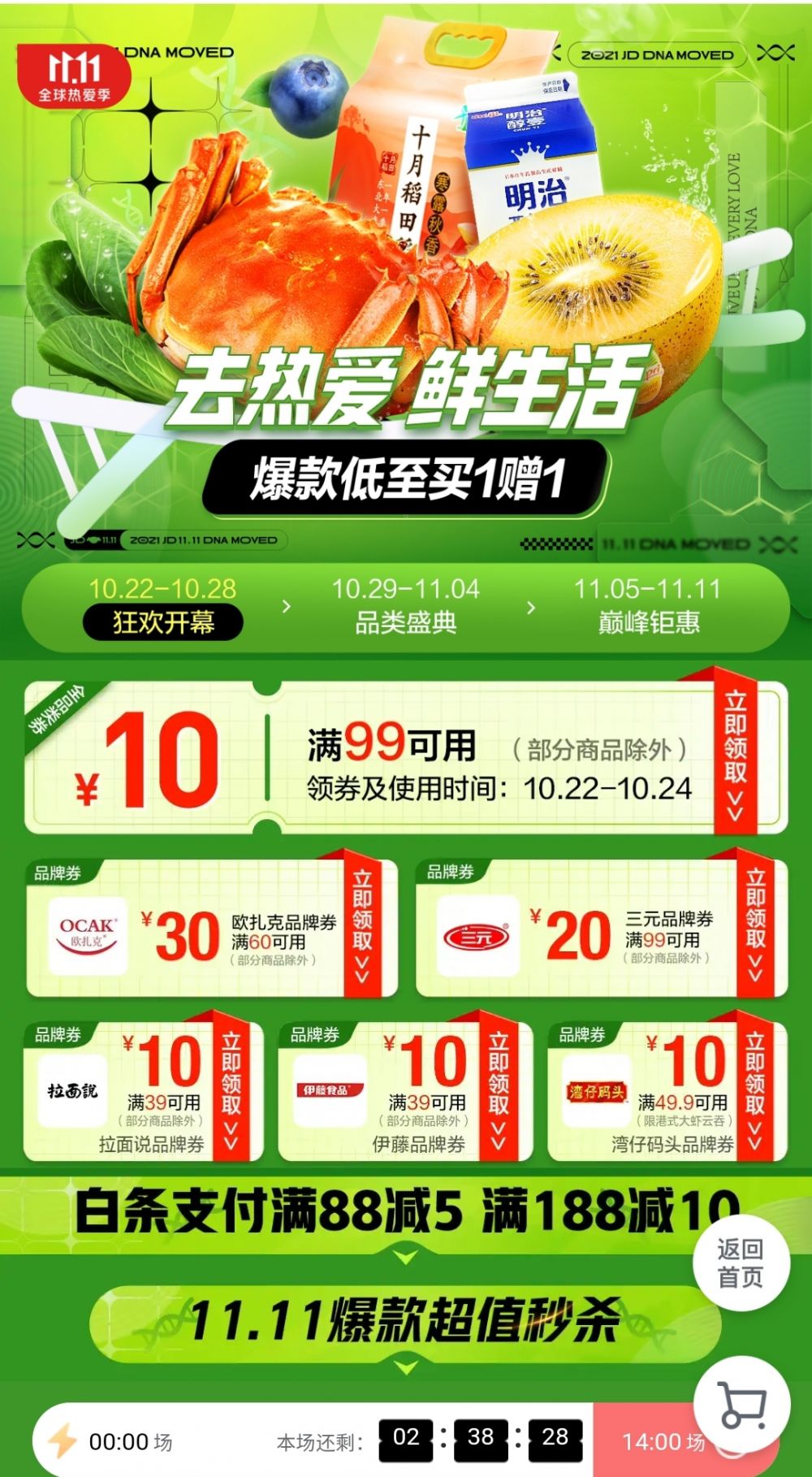Select the 10.22-10.28 狂欢开幕 phase
Image resolution: width=812 pixels, height=1477 pixels.
pos(162,606)
